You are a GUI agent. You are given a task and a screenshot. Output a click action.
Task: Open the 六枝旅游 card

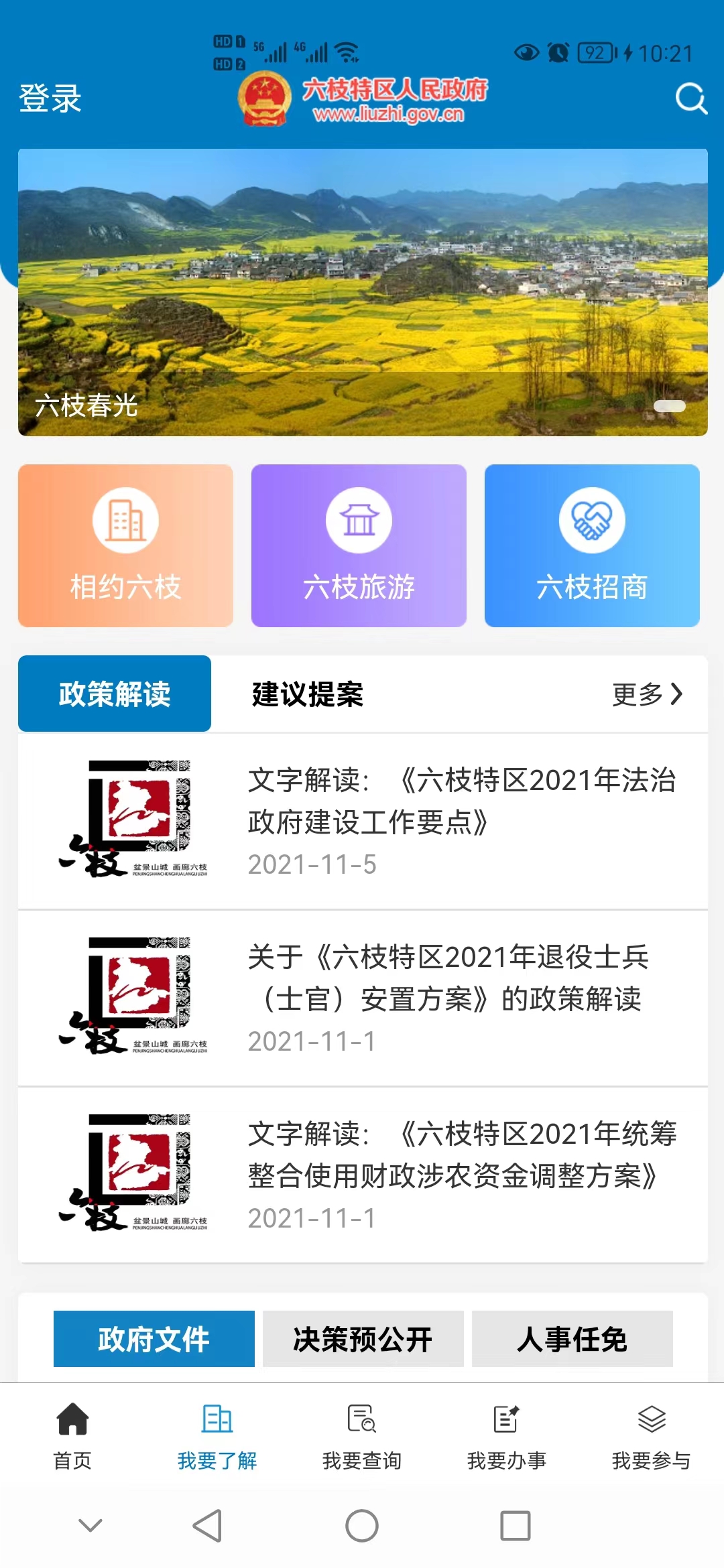pyautogui.click(x=359, y=545)
